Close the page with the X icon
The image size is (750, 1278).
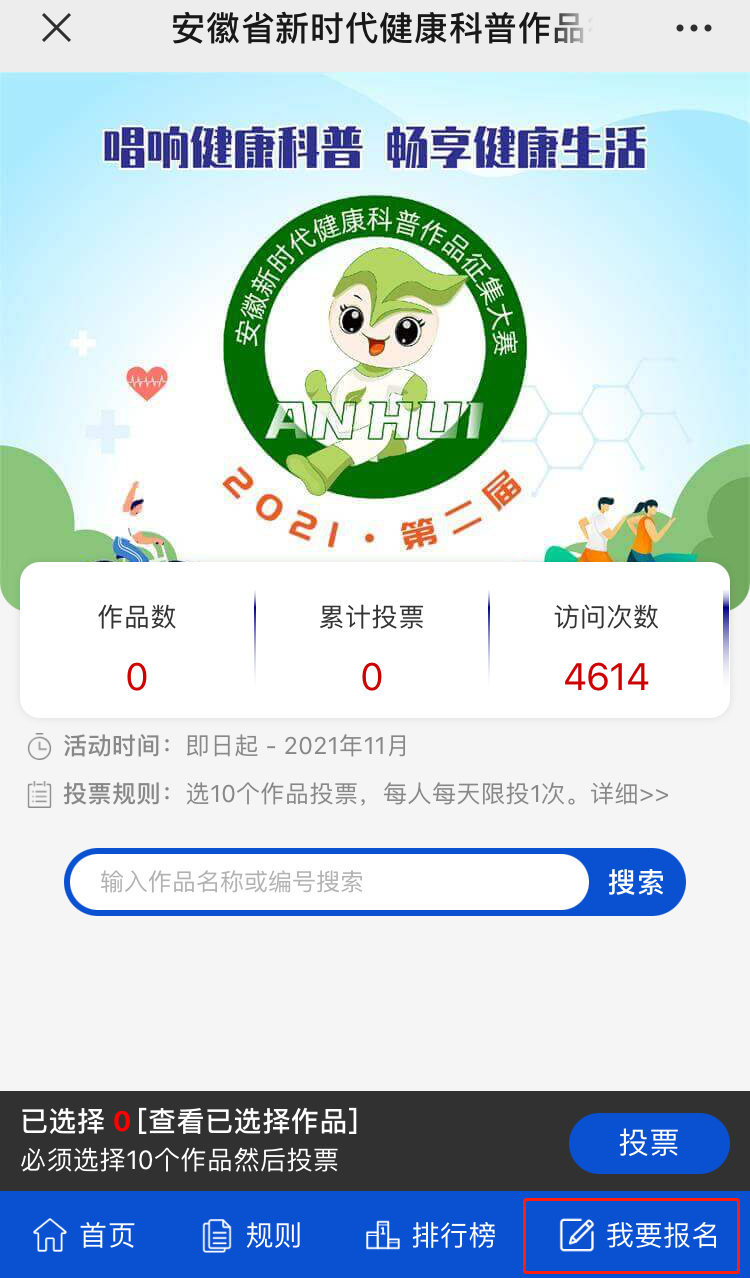tap(57, 28)
